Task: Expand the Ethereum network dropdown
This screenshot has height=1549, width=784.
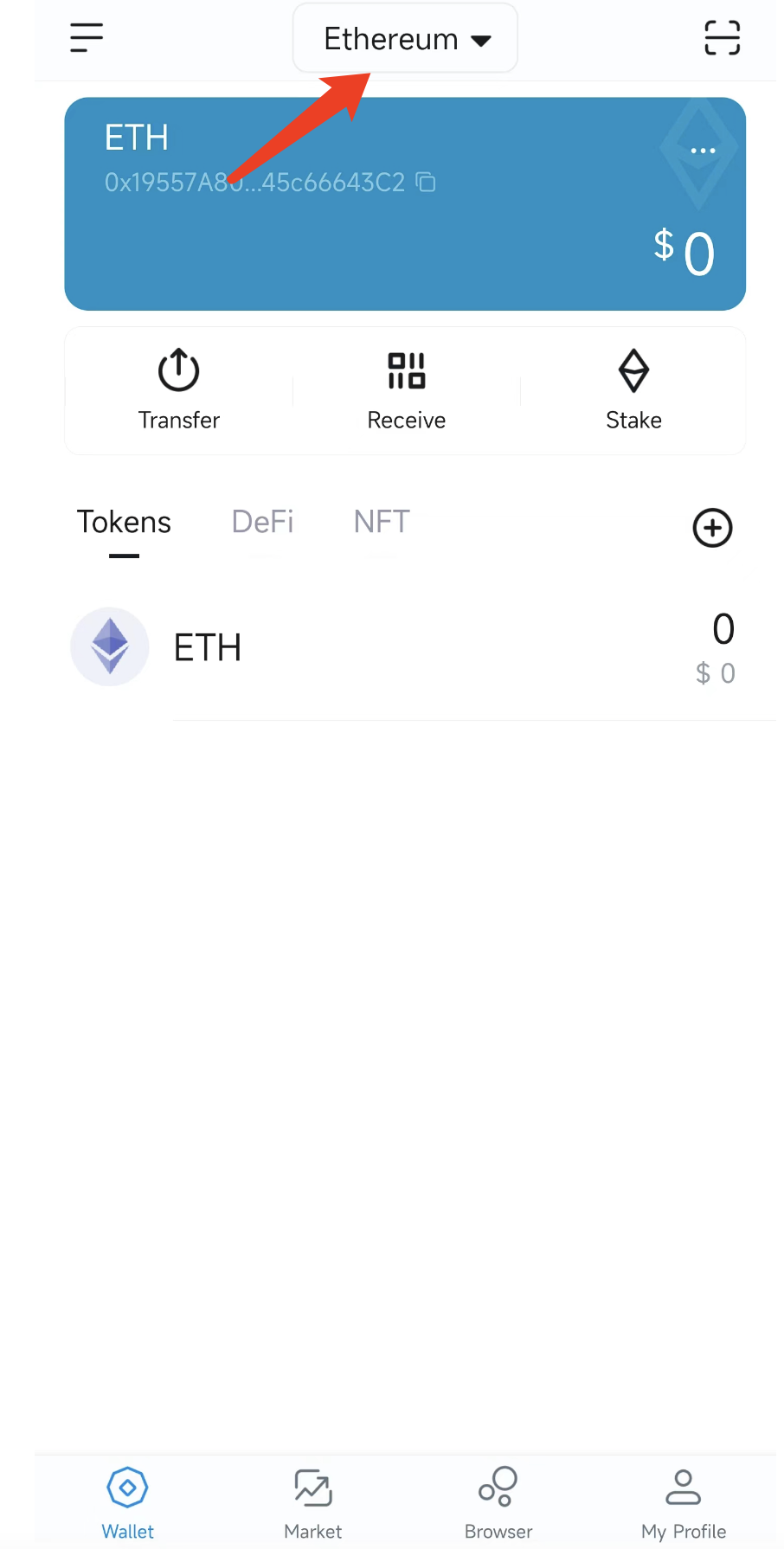Action: (405, 39)
